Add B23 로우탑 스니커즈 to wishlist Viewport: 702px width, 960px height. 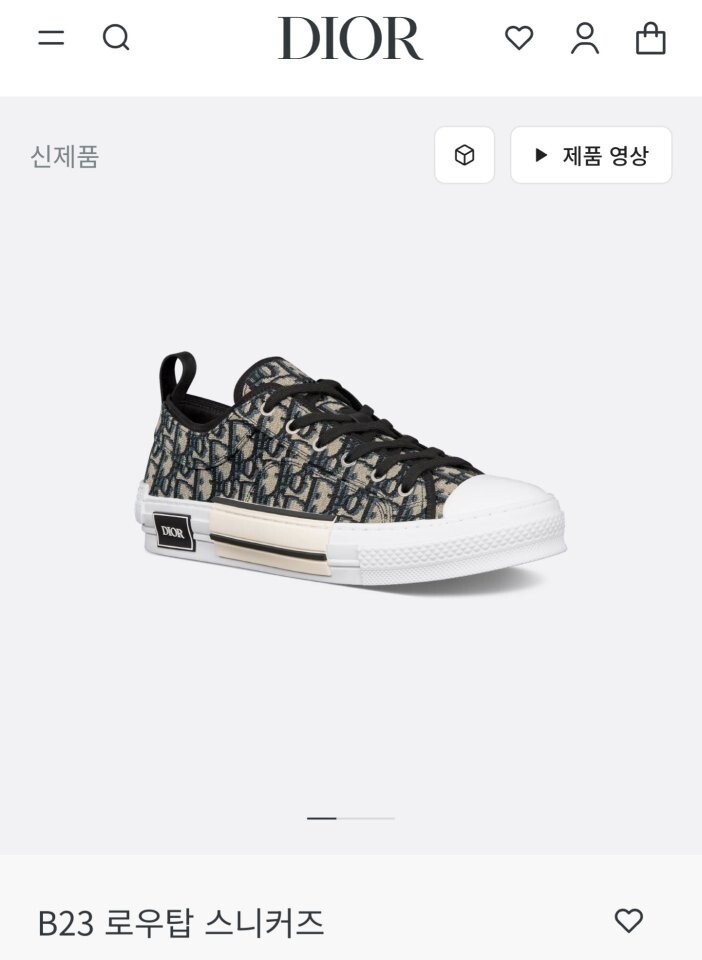coord(628,920)
